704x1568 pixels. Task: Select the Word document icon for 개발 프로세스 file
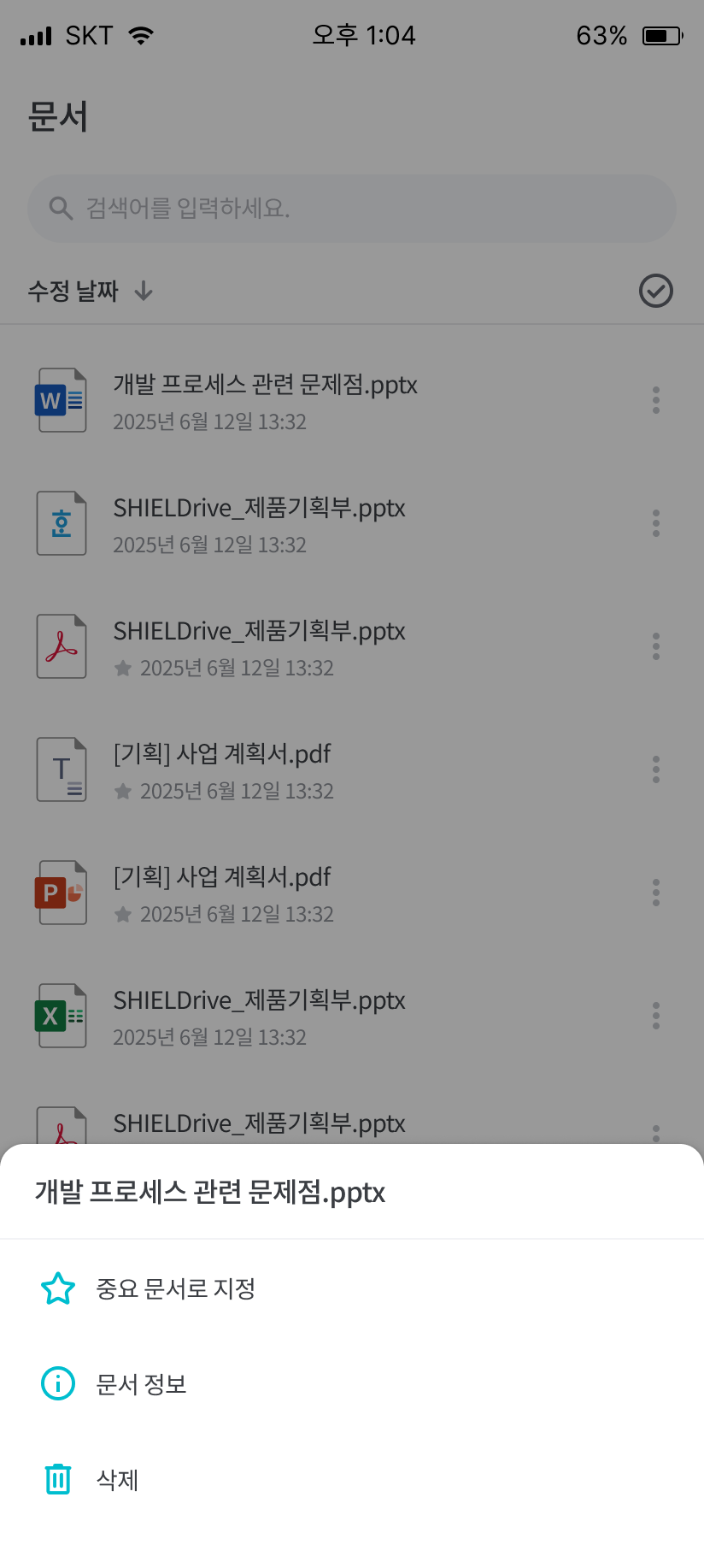pyautogui.click(x=62, y=399)
